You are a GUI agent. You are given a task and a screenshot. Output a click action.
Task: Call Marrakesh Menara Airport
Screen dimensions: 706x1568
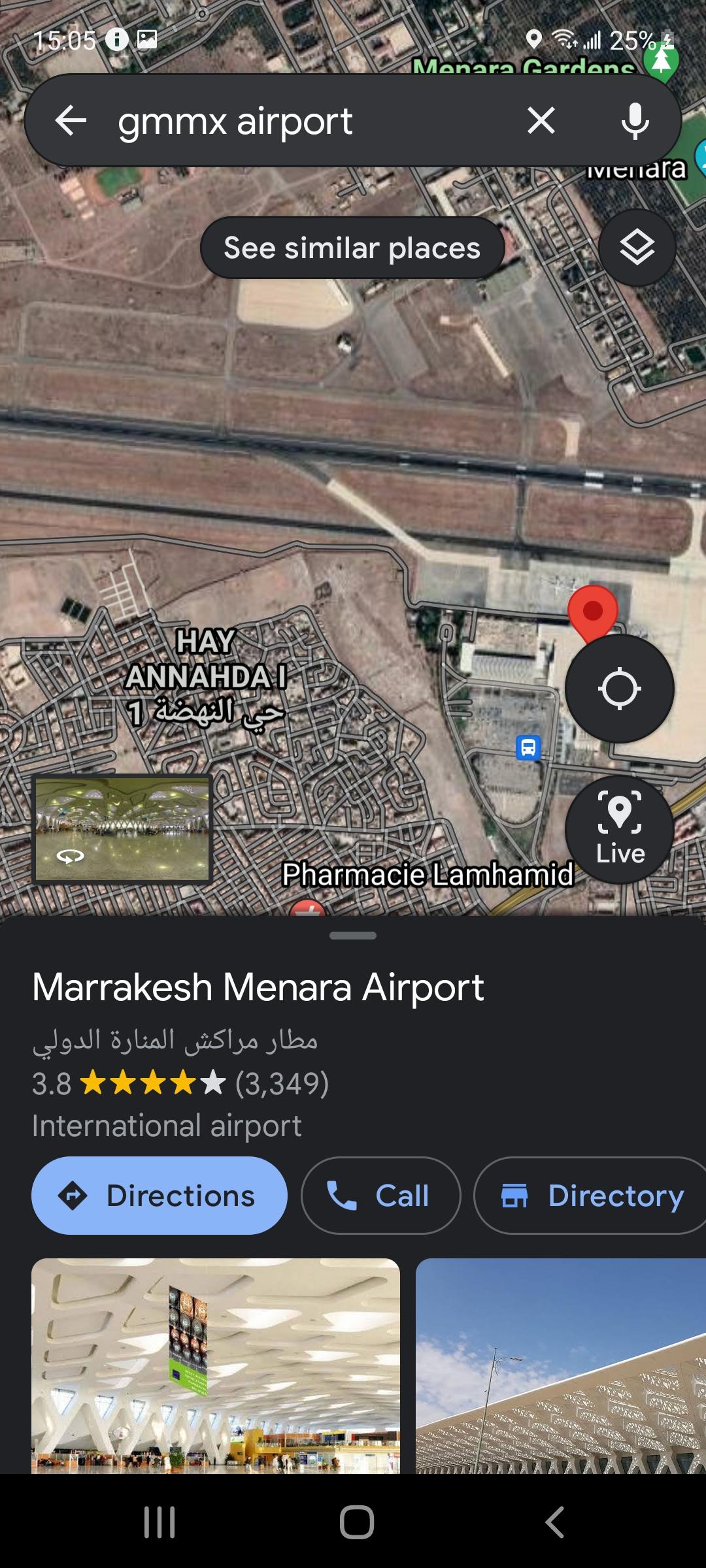(x=380, y=1196)
